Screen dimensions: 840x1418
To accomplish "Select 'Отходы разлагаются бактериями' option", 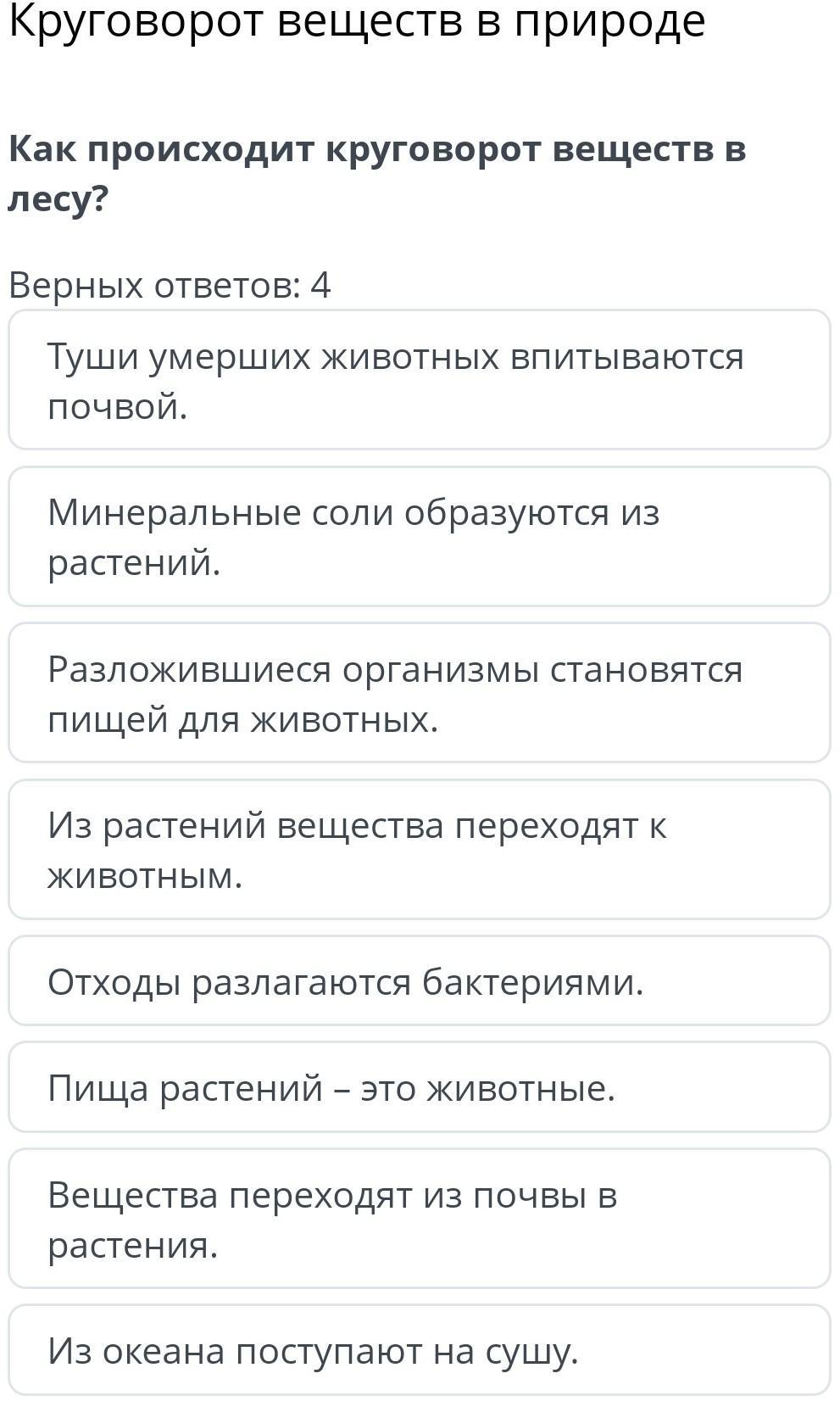I will [x=420, y=980].
